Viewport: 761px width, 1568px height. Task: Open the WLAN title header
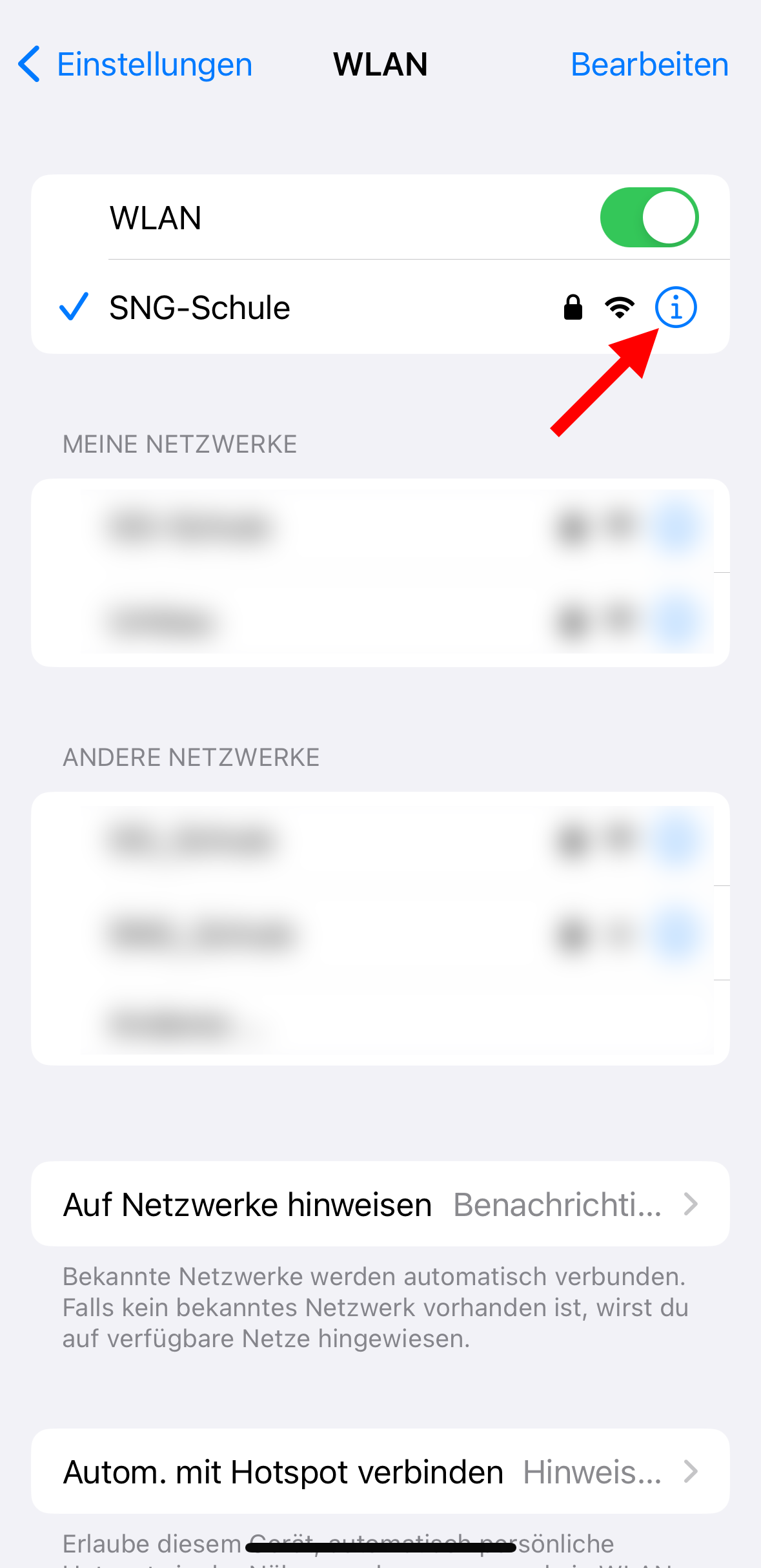click(380, 64)
